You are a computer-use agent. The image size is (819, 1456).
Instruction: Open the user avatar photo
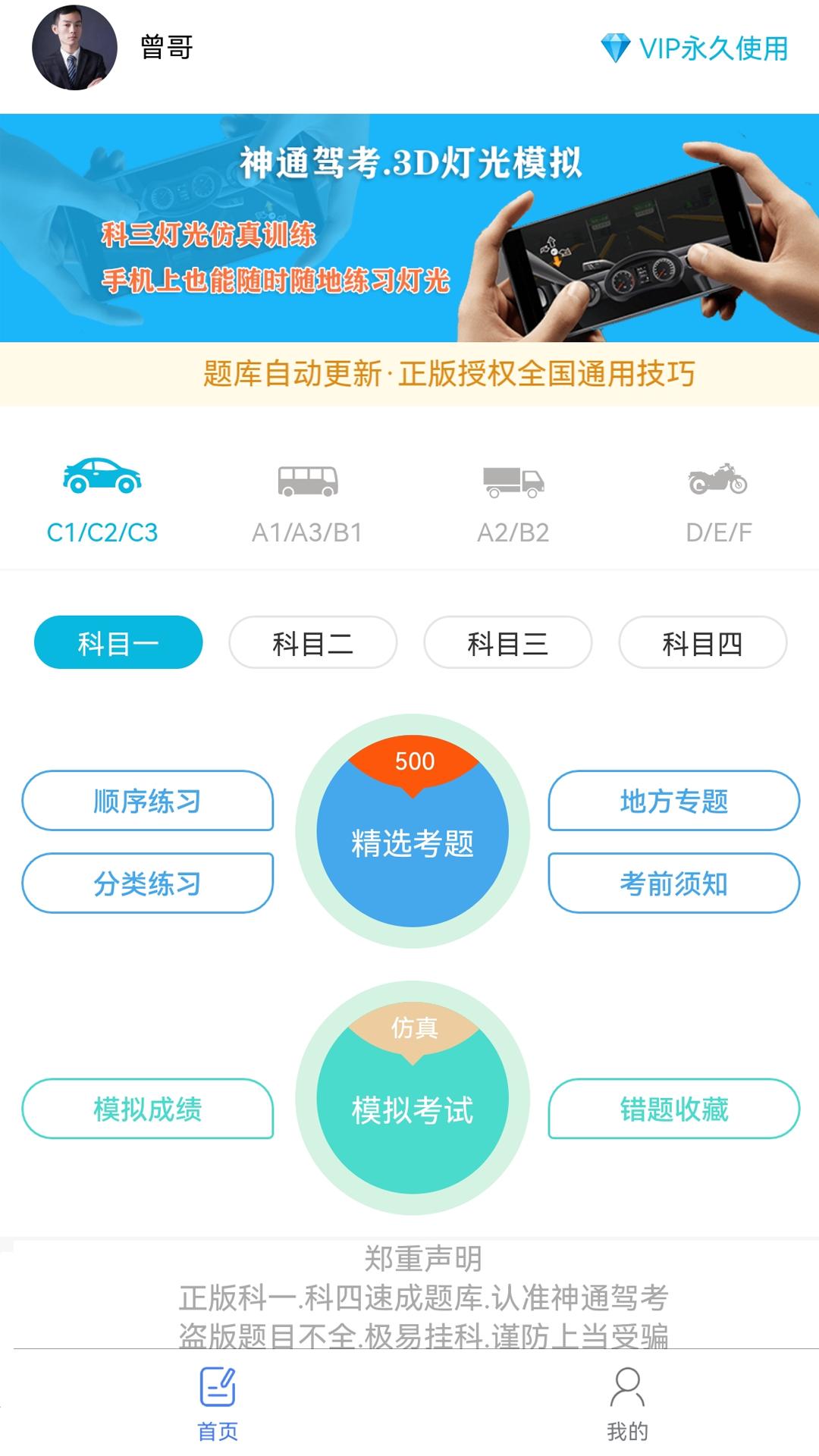click(x=72, y=47)
